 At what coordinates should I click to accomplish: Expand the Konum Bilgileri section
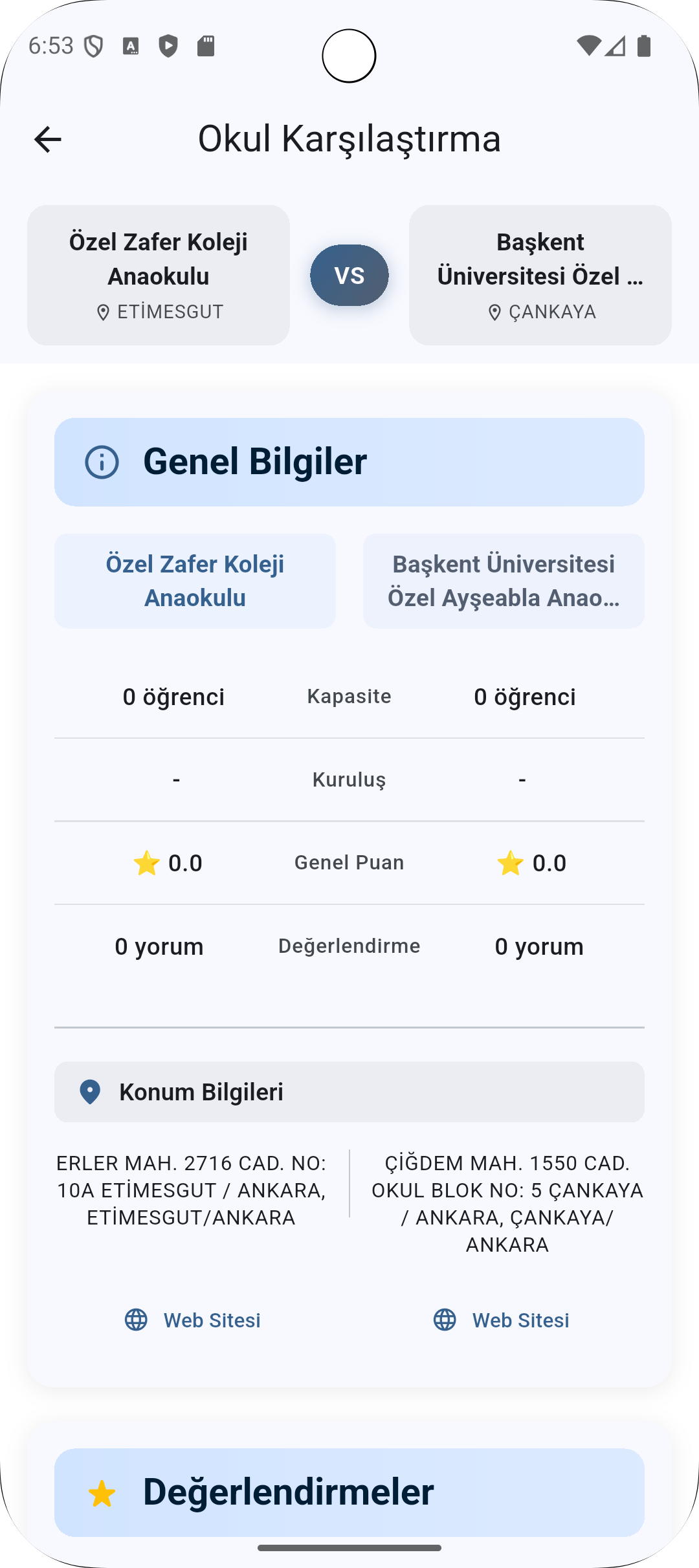click(x=349, y=1091)
